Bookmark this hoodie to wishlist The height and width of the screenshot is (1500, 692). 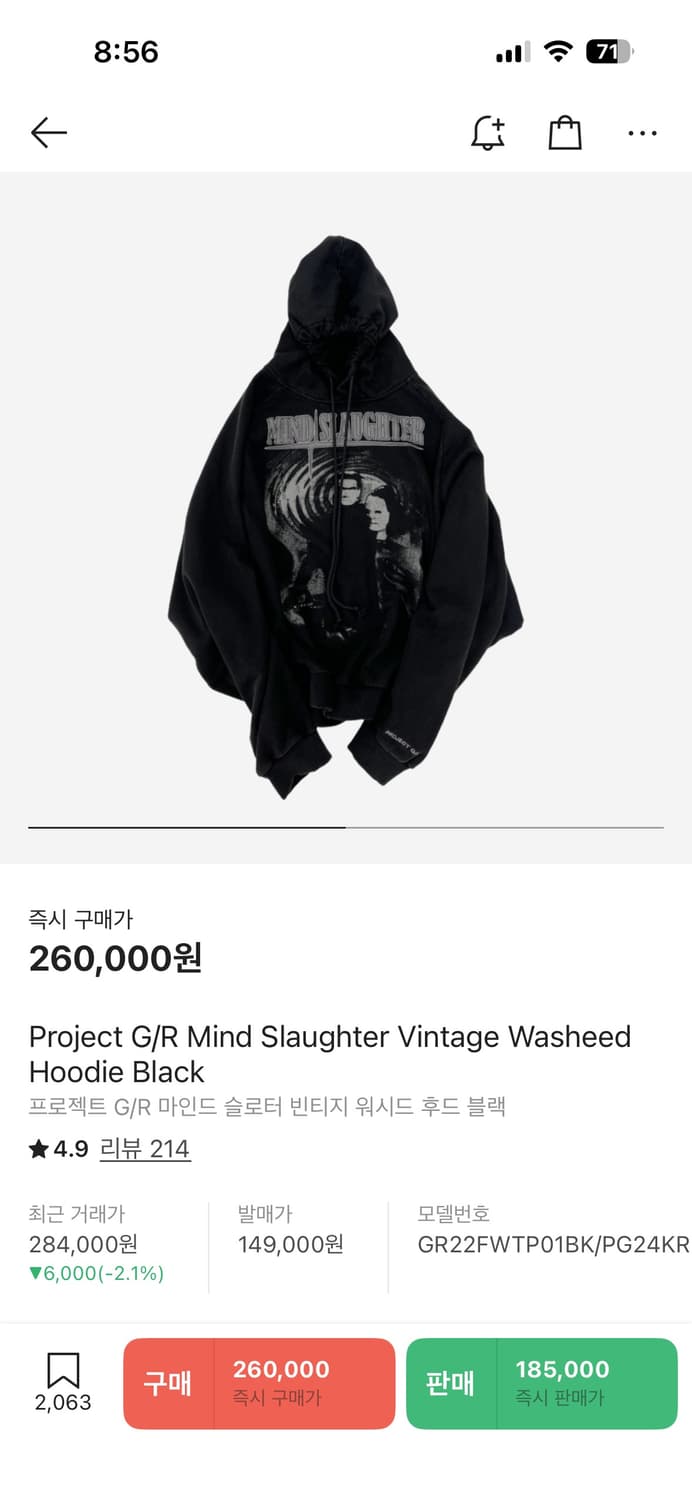pyautogui.click(x=63, y=1382)
